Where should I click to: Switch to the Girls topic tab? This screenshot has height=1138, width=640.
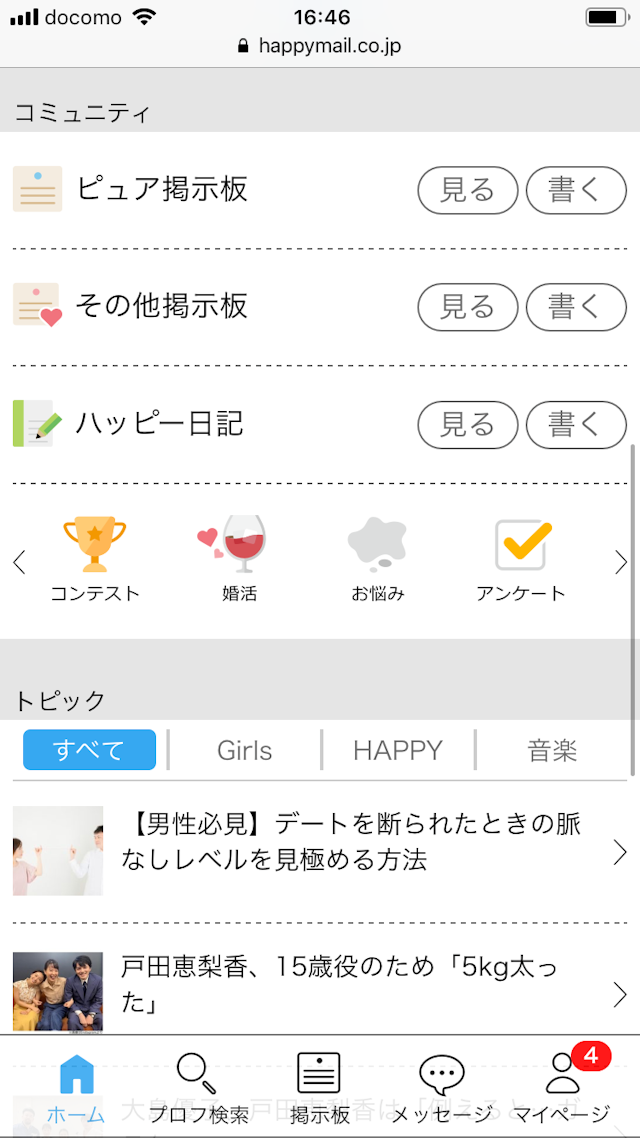(244, 750)
